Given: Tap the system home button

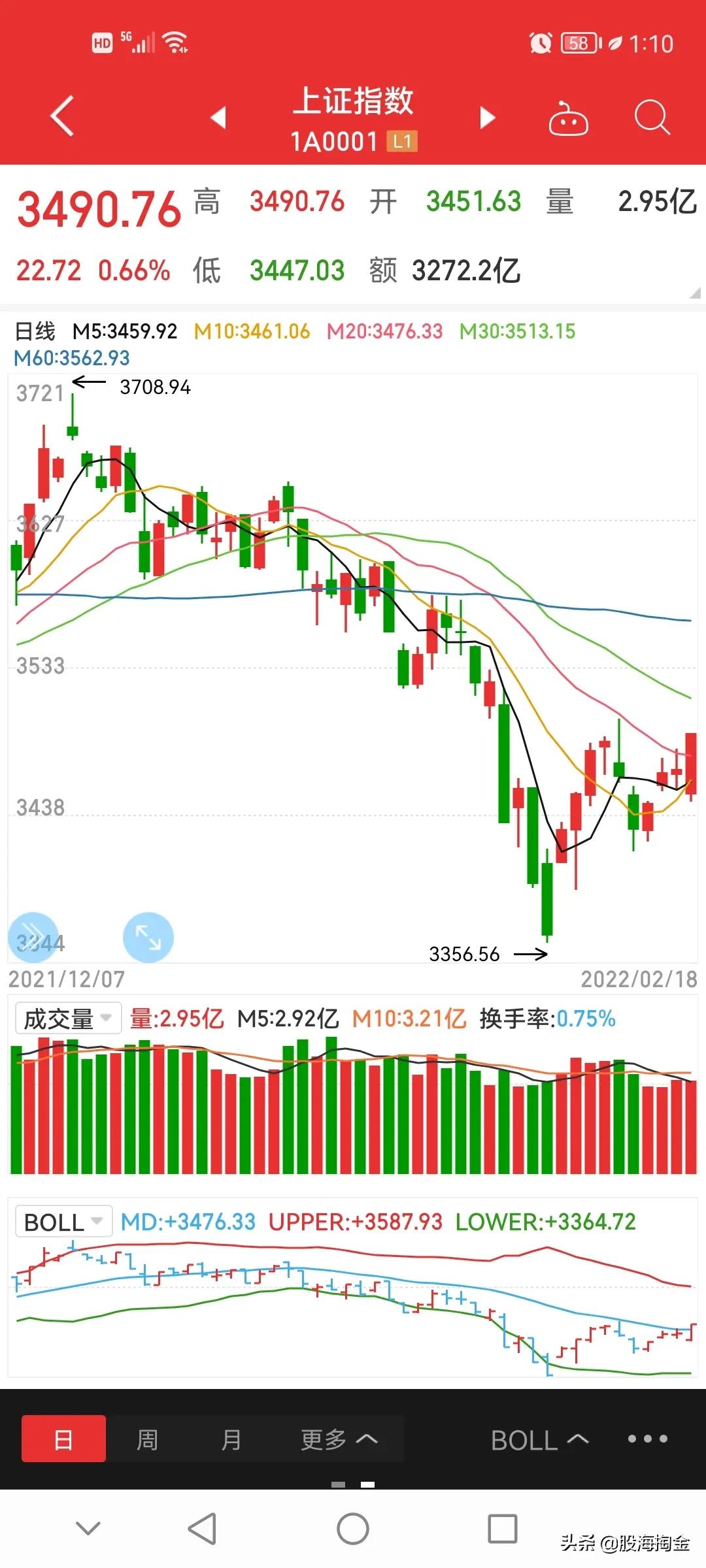Looking at the screenshot, I should [x=353, y=1529].
